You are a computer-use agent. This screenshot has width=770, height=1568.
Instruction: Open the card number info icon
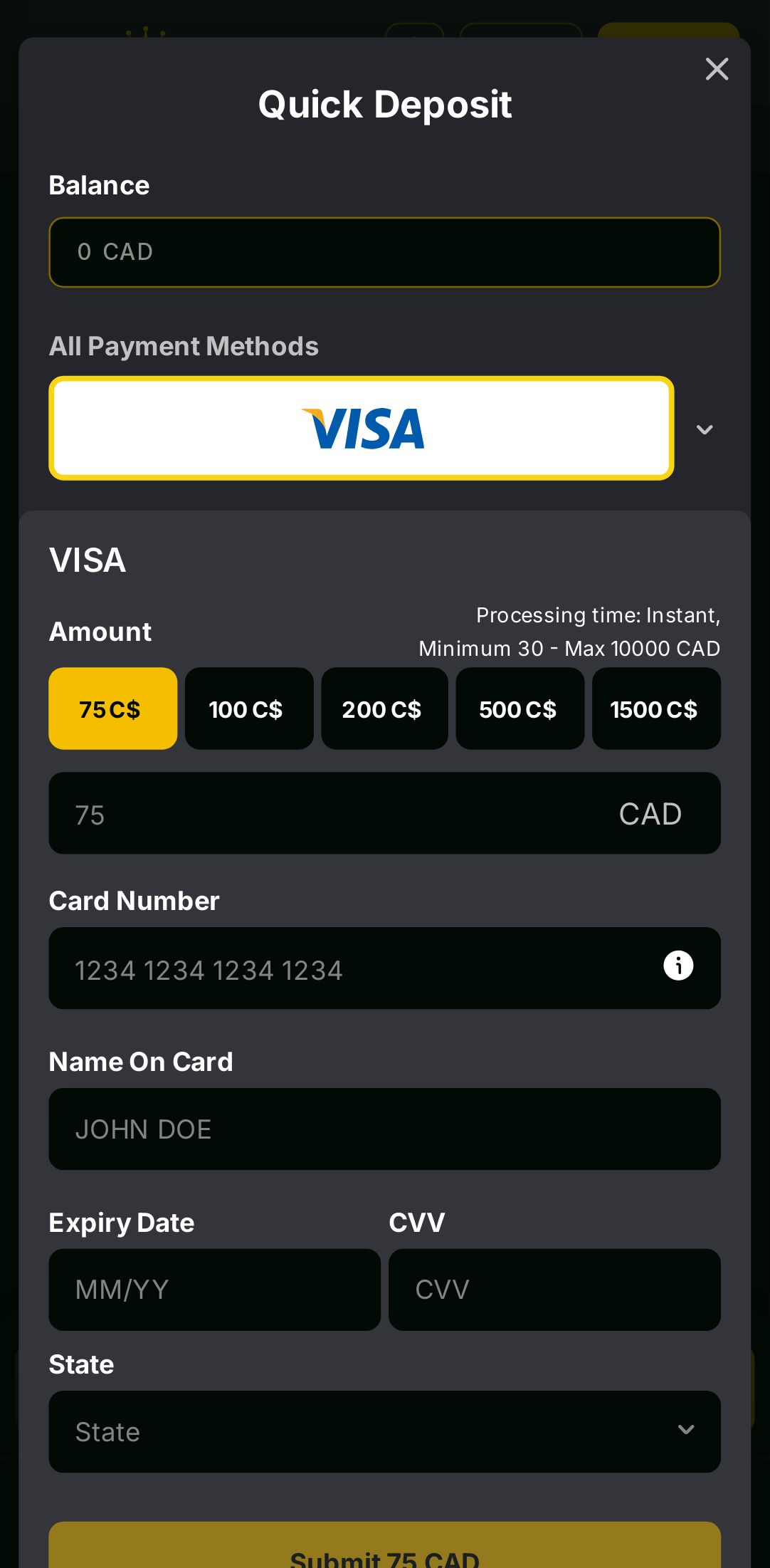tap(678, 966)
